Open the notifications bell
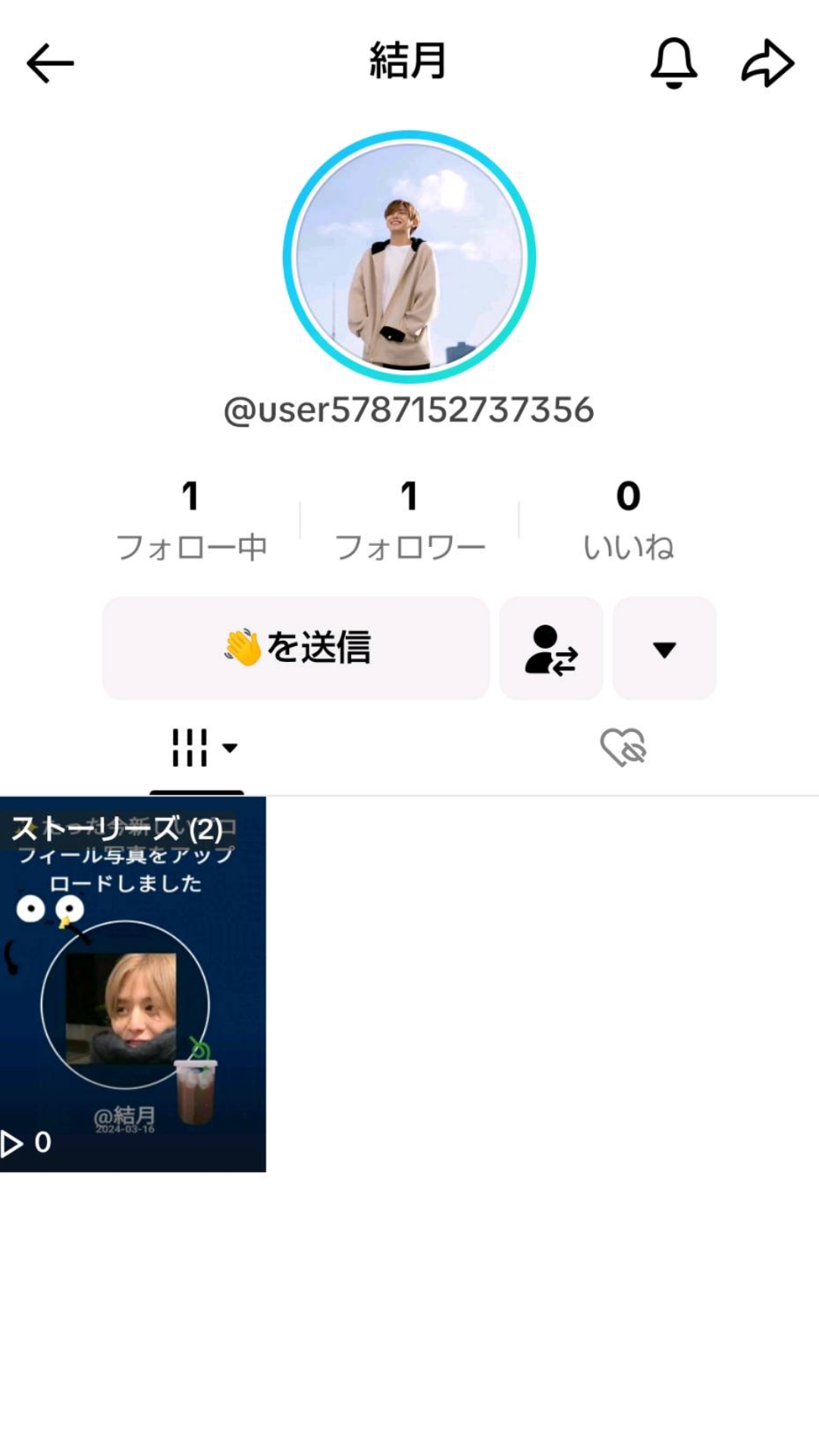The image size is (819, 1456). pos(673,62)
